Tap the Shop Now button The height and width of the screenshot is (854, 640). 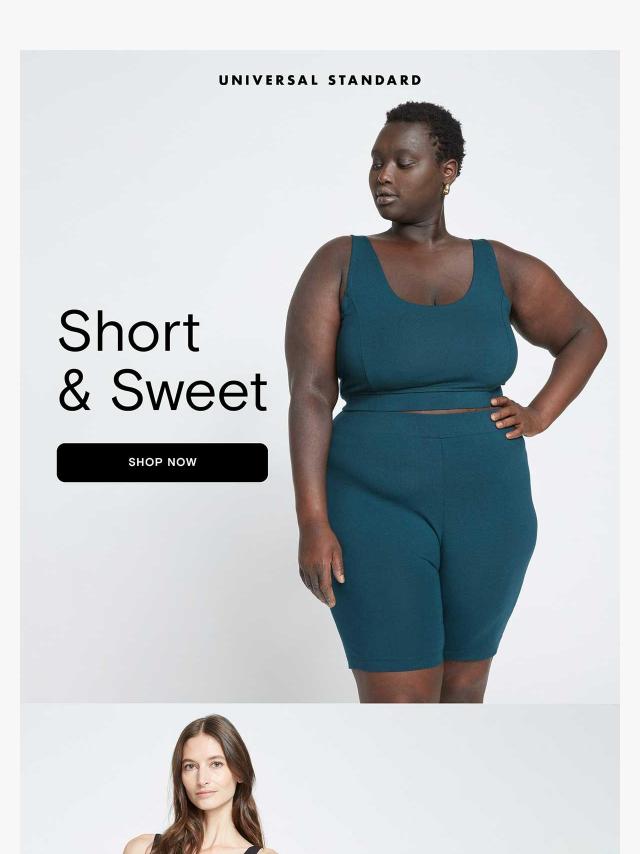pyautogui.click(x=162, y=462)
